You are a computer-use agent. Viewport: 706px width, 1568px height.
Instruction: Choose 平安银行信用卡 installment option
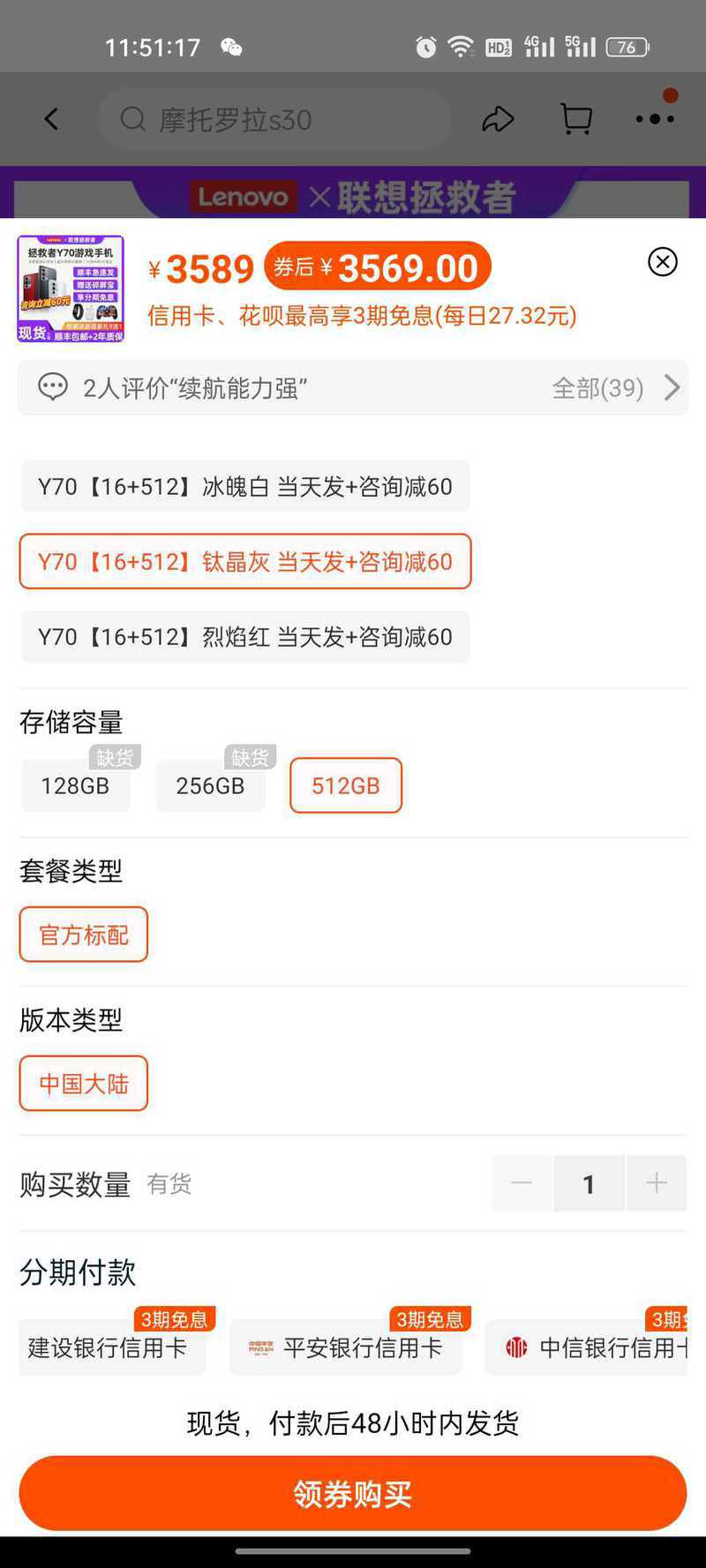(x=346, y=1347)
